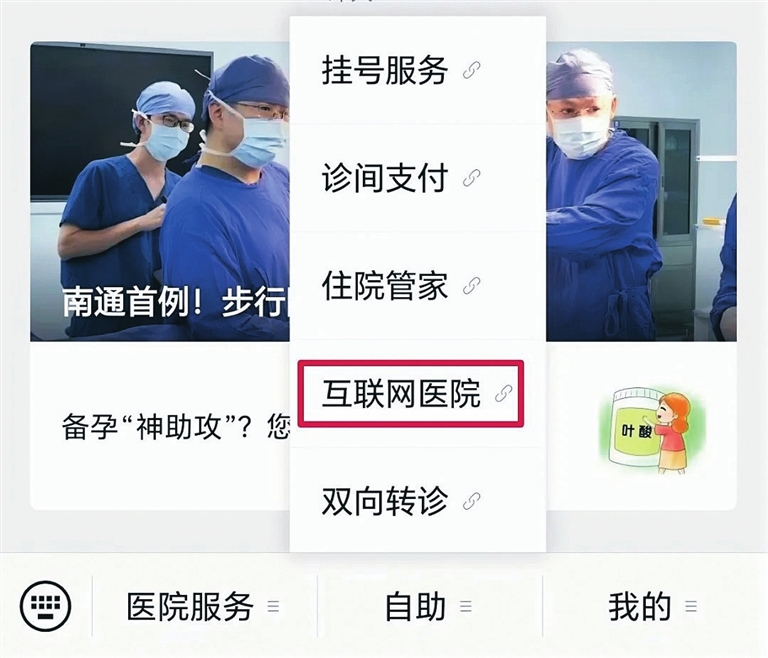Viewport: 768px width, 658px height.
Task: Open 挂号服务 from the popup menu
Action: (x=400, y=71)
